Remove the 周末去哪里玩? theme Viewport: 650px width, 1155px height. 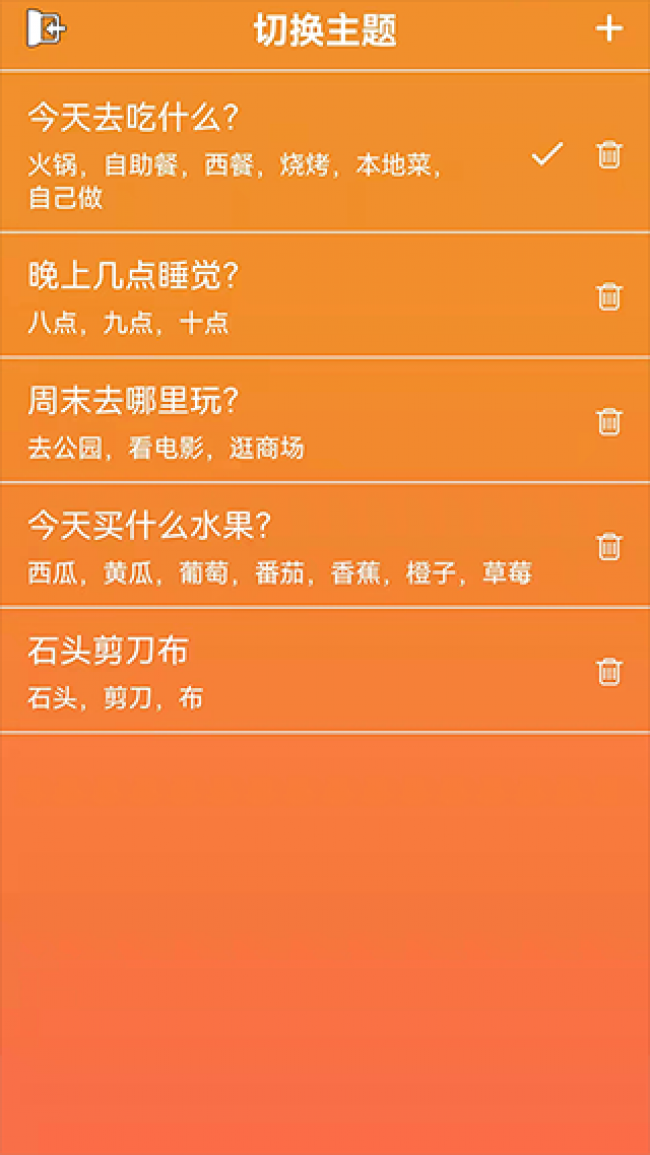coord(609,422)
